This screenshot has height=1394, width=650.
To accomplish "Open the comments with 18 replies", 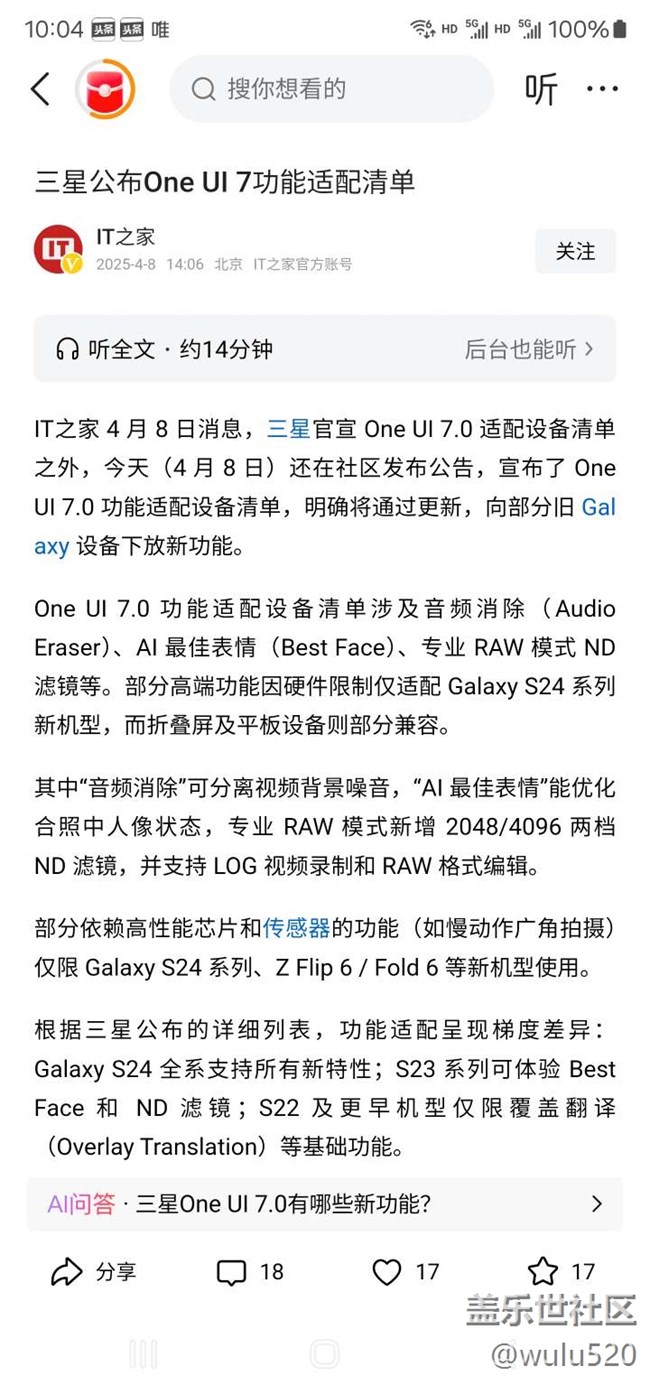I will point(250,1271).
